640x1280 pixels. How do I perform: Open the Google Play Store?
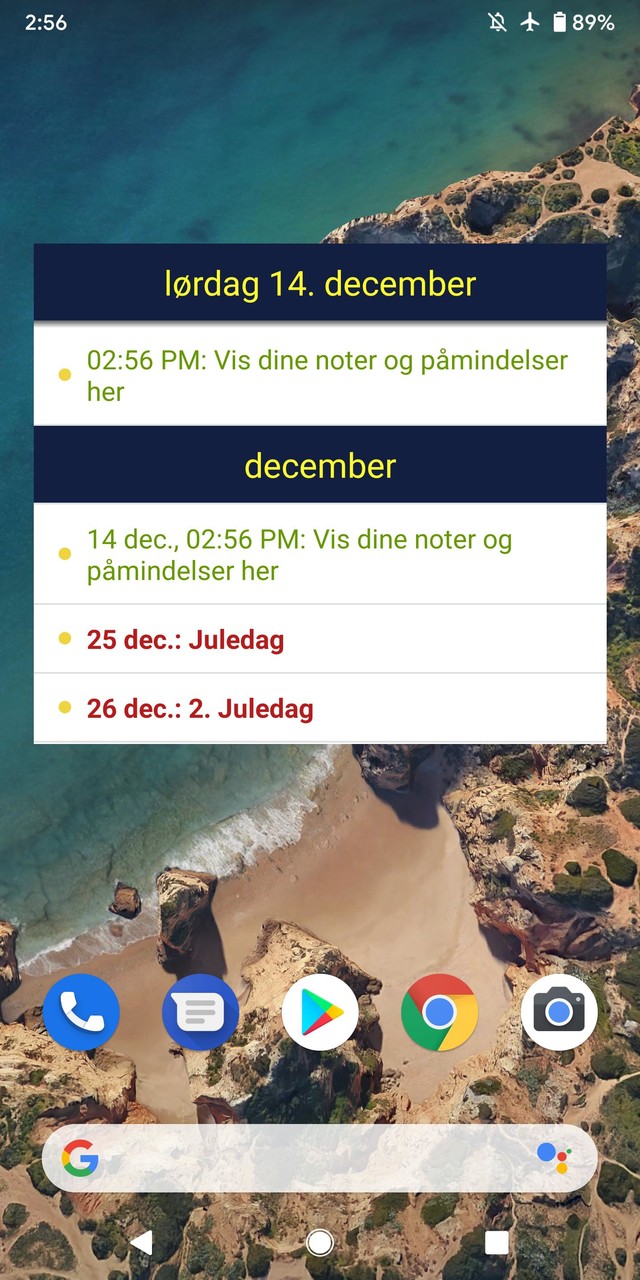tap(320, 1012)
